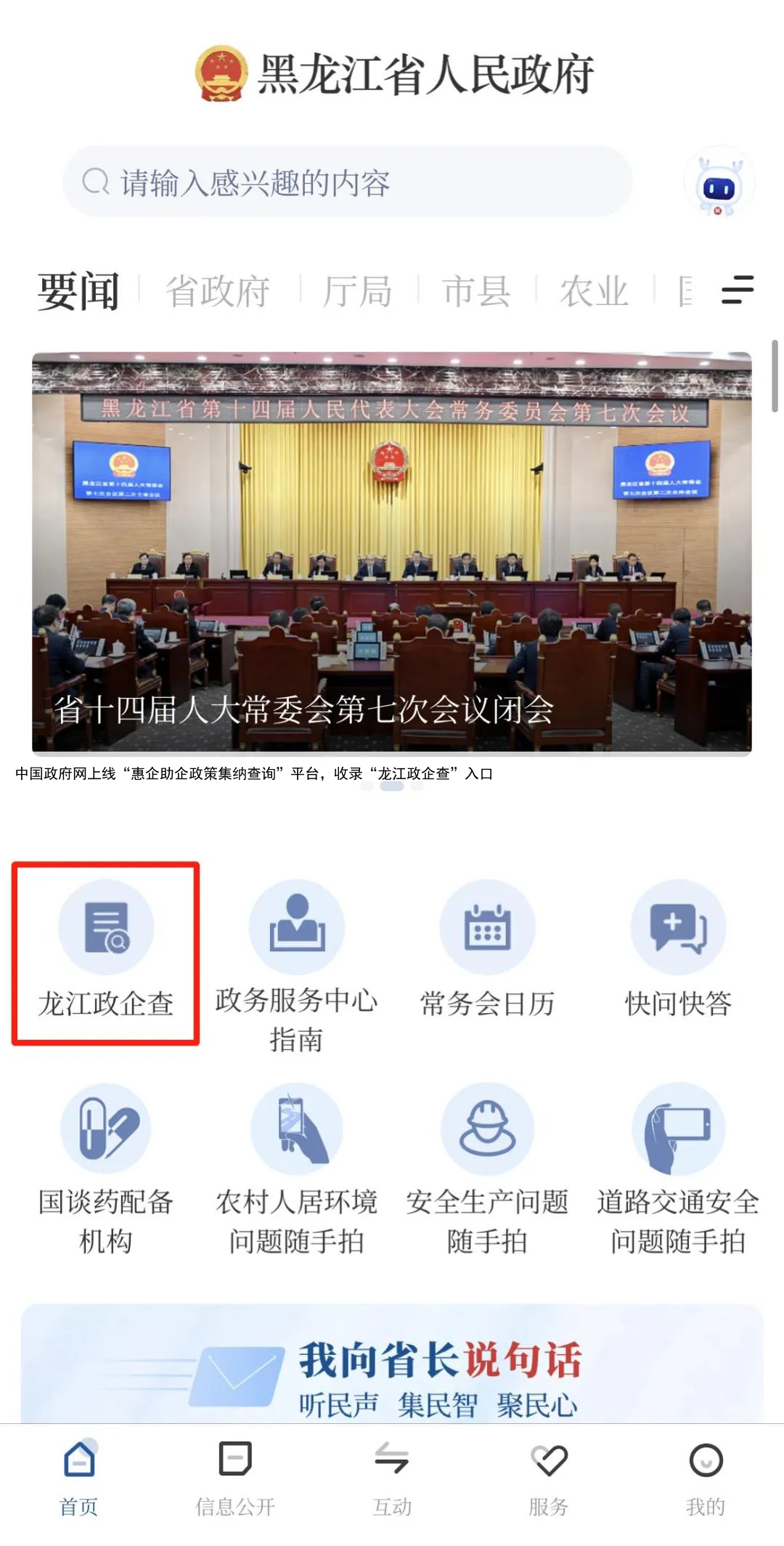Expand the full category menu
The height and width of the screenshot is (1546, 784).
coord(737,290)
